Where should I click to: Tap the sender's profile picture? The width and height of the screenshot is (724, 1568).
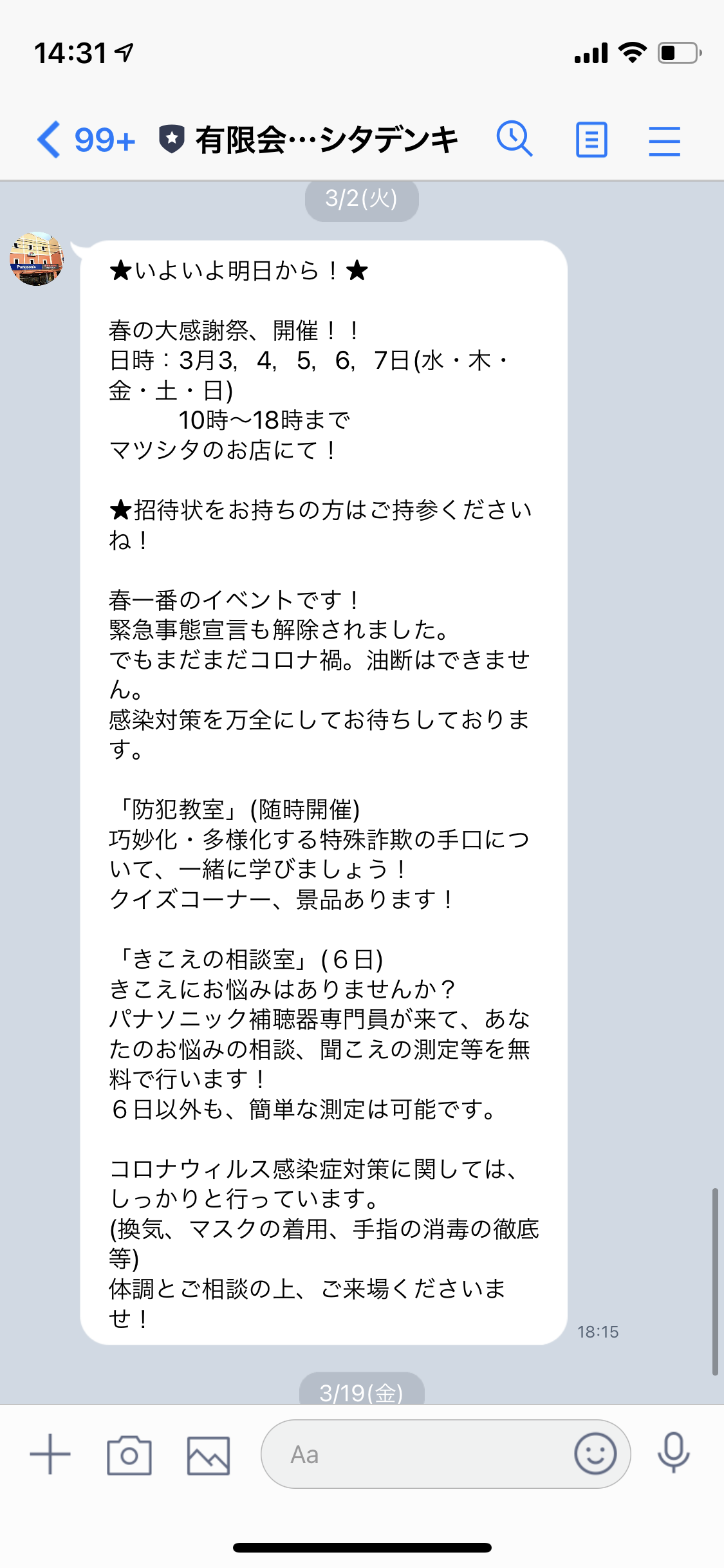click(x=37, y=259)
